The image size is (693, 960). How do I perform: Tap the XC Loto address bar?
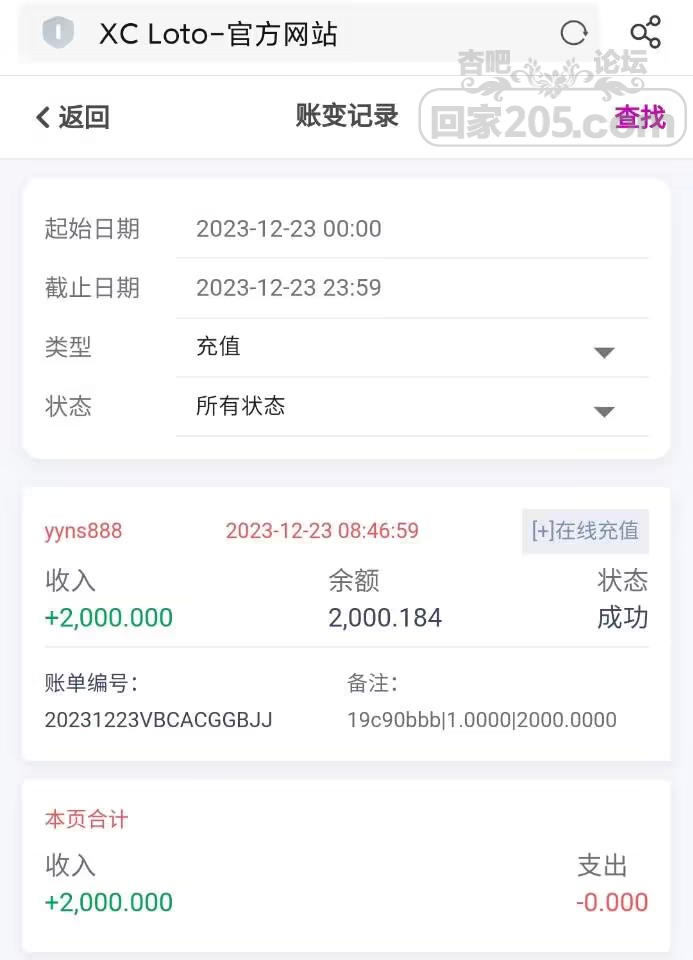300,34
